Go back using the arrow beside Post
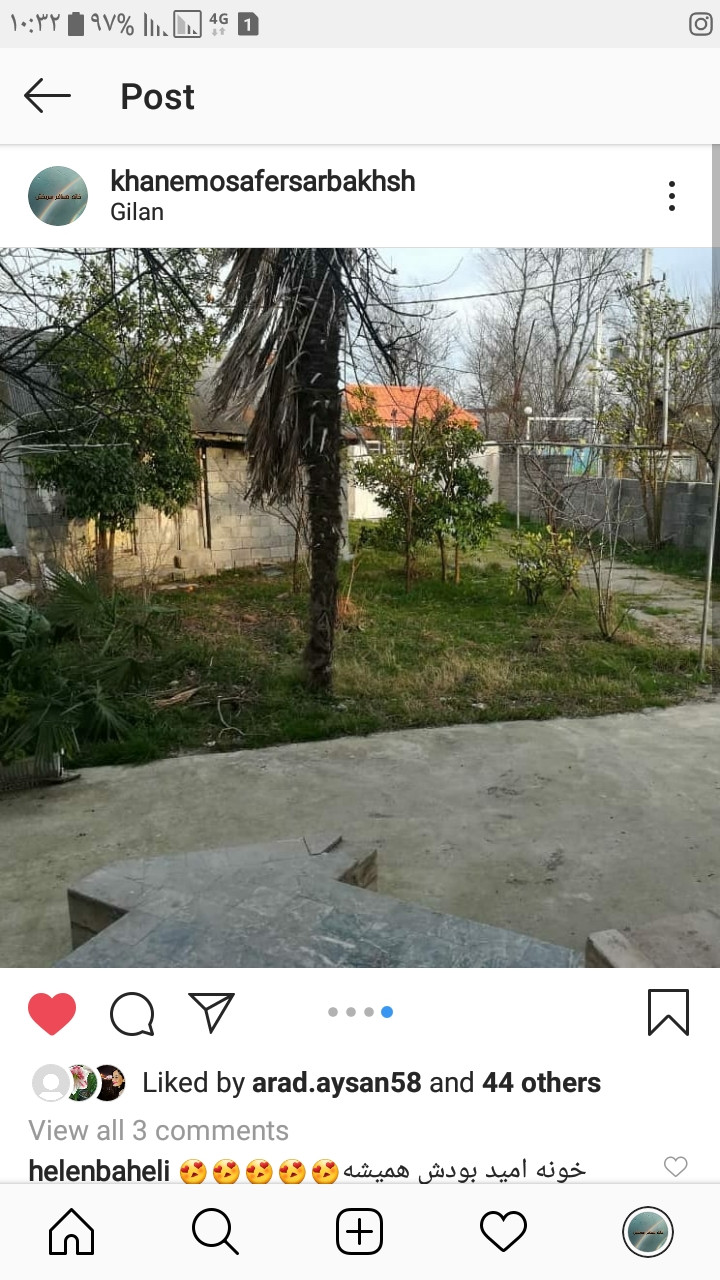The height and width of the screenshot is (1280, 720). (47, 96)
